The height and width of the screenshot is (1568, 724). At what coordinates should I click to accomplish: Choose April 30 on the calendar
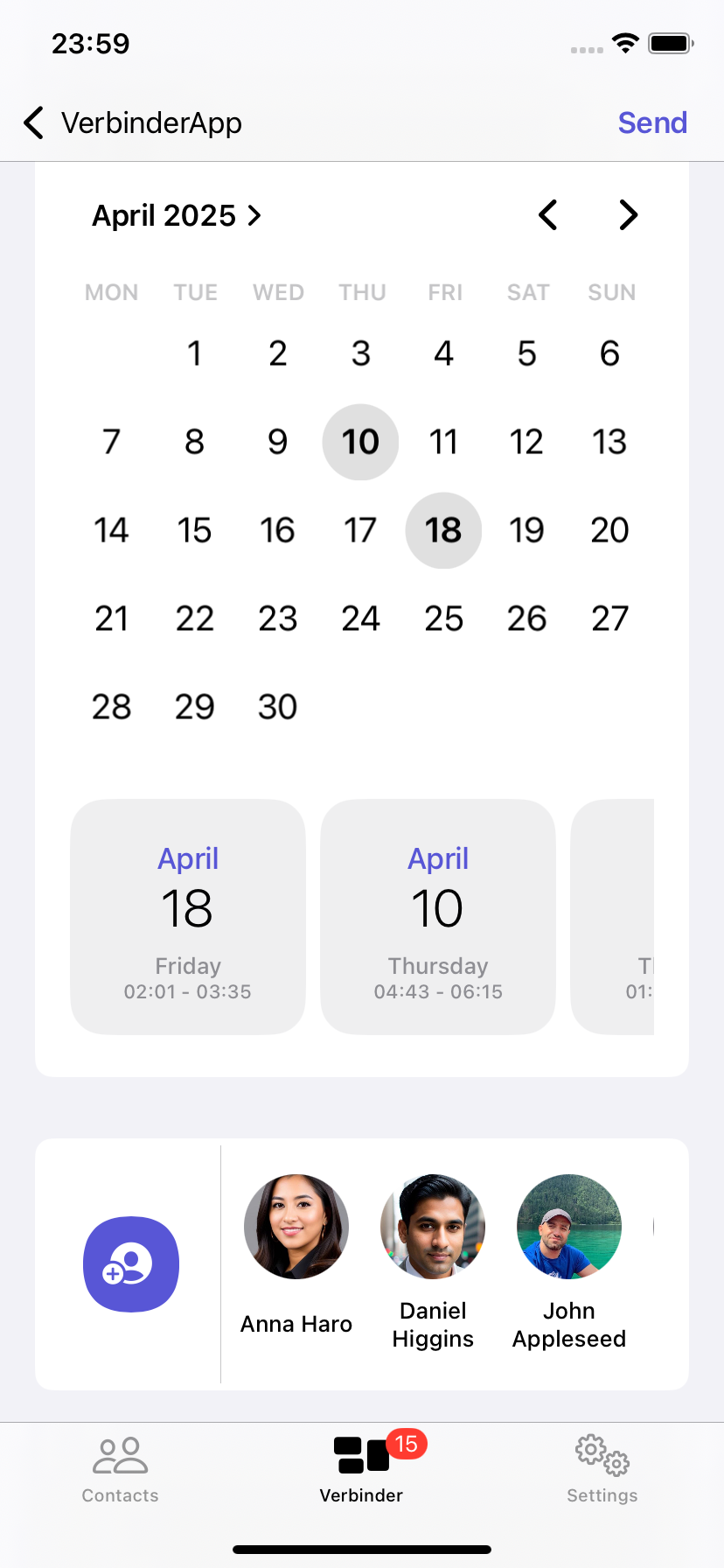pyautogui.click(x=277, y=707)
